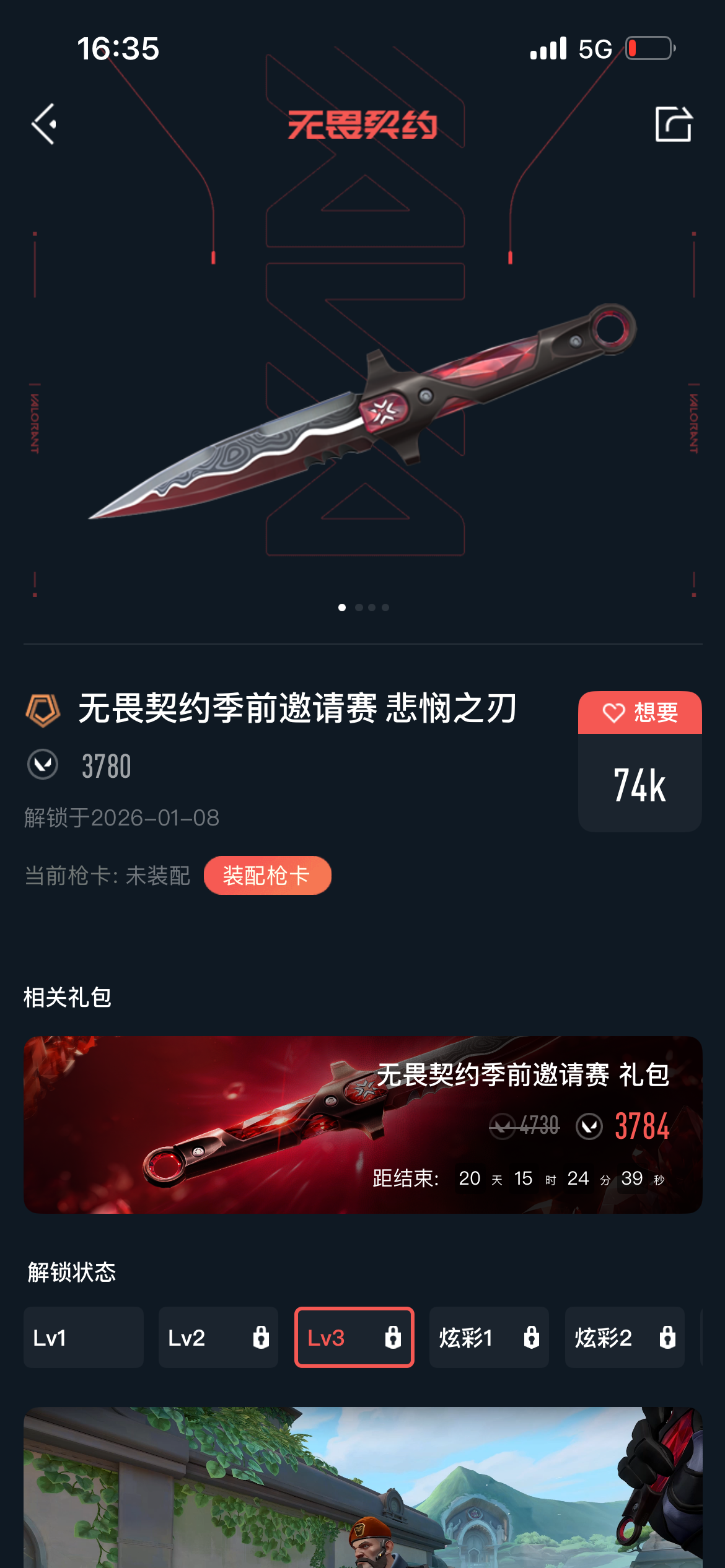The image size is (725, 1568).
Task: Go back using the top-left arrow
Action: [x=44, y=124]
